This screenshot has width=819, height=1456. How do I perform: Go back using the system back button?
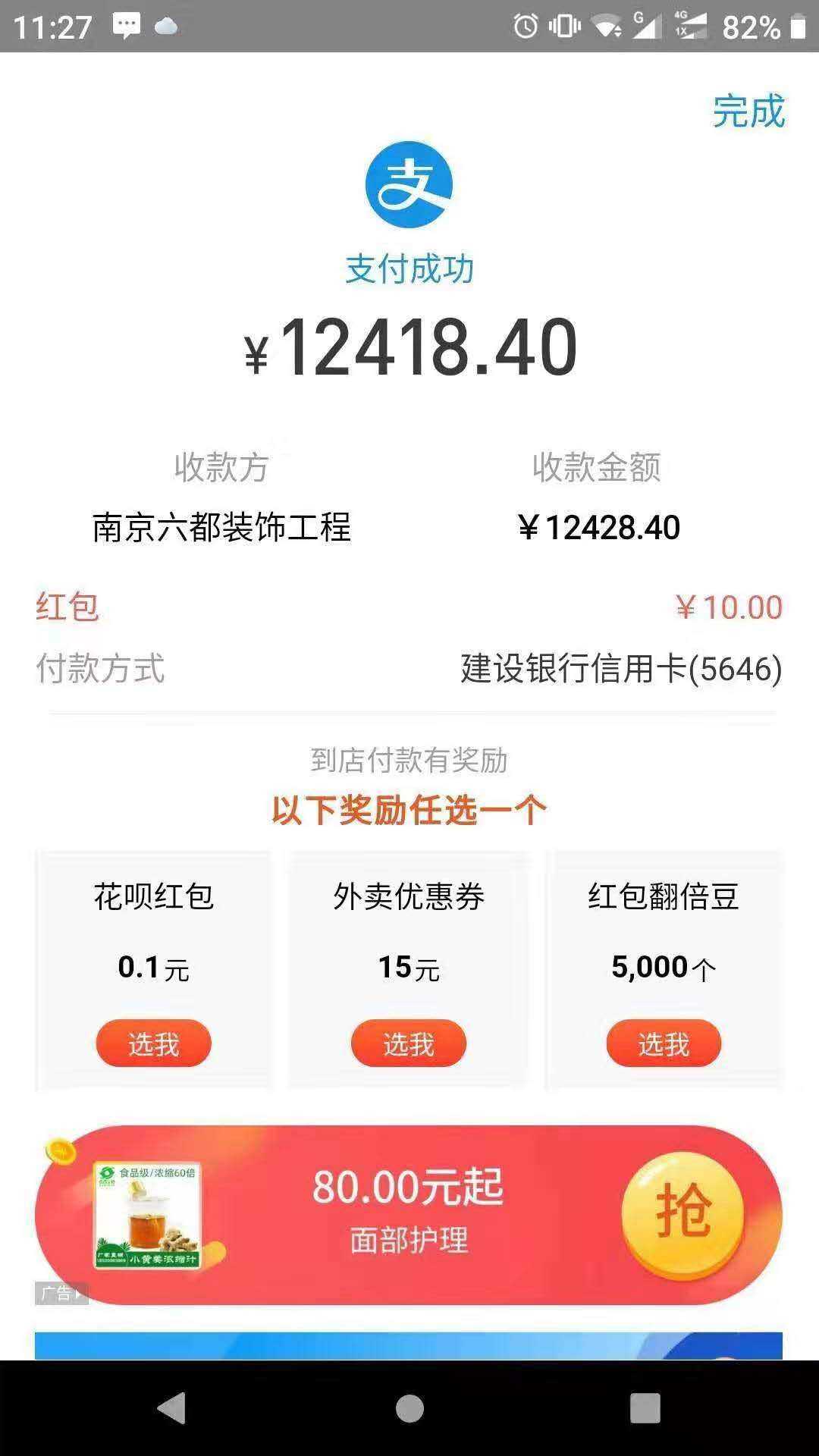tap(171, 1408)
